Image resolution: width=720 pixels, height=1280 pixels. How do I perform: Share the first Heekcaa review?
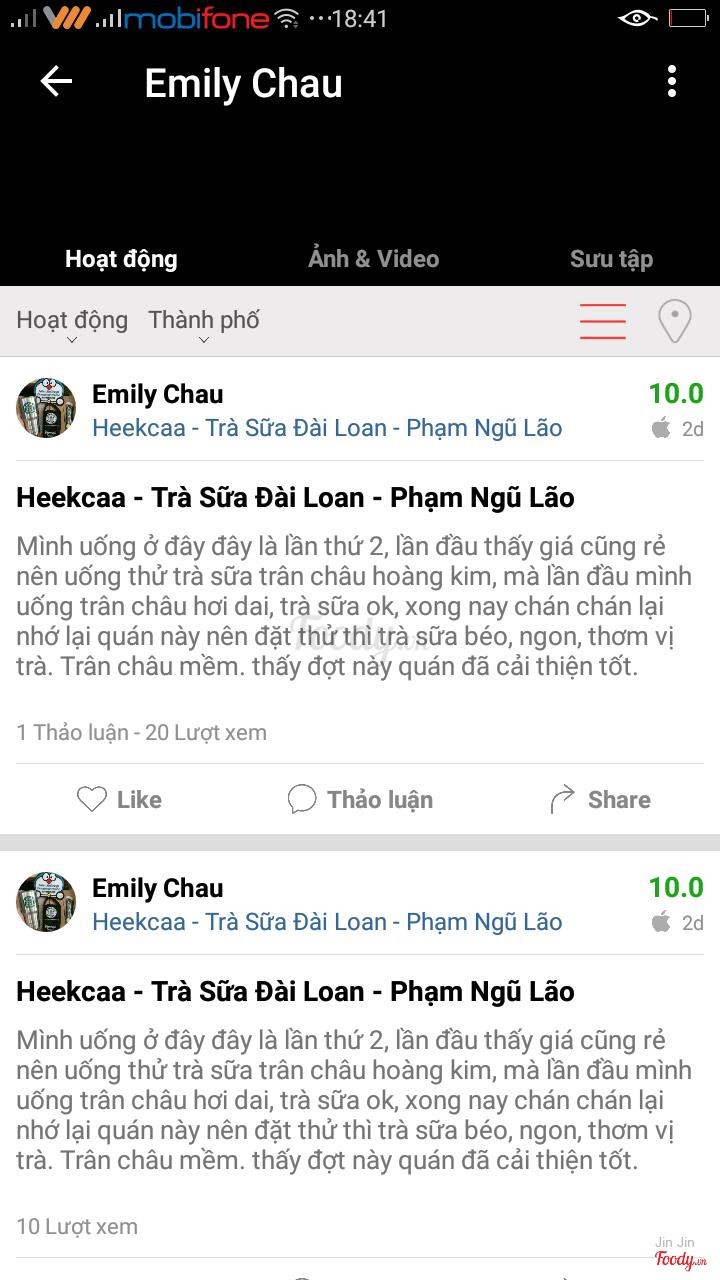click(600, 799)
